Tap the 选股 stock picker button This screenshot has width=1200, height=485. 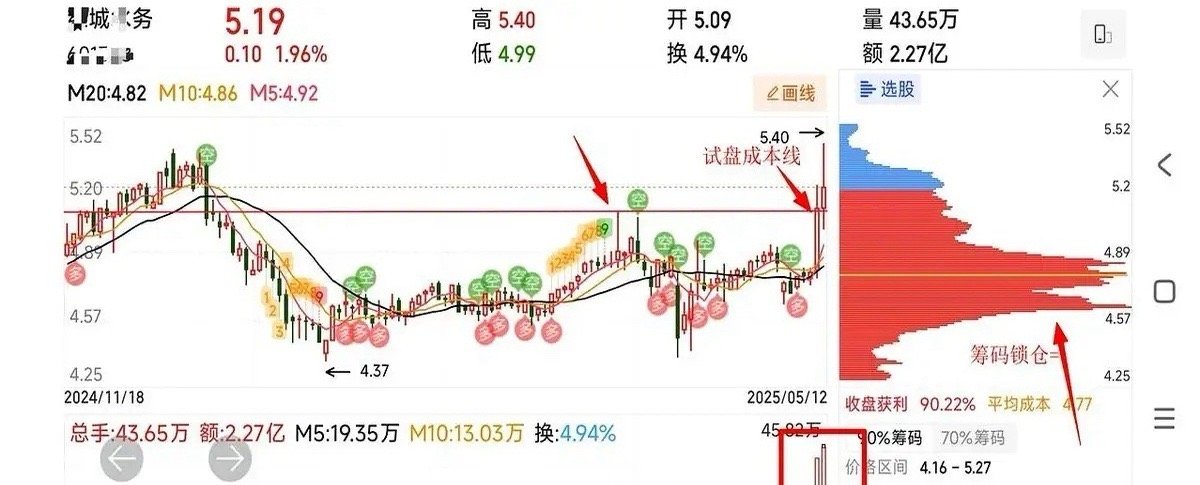pos(887,89)
